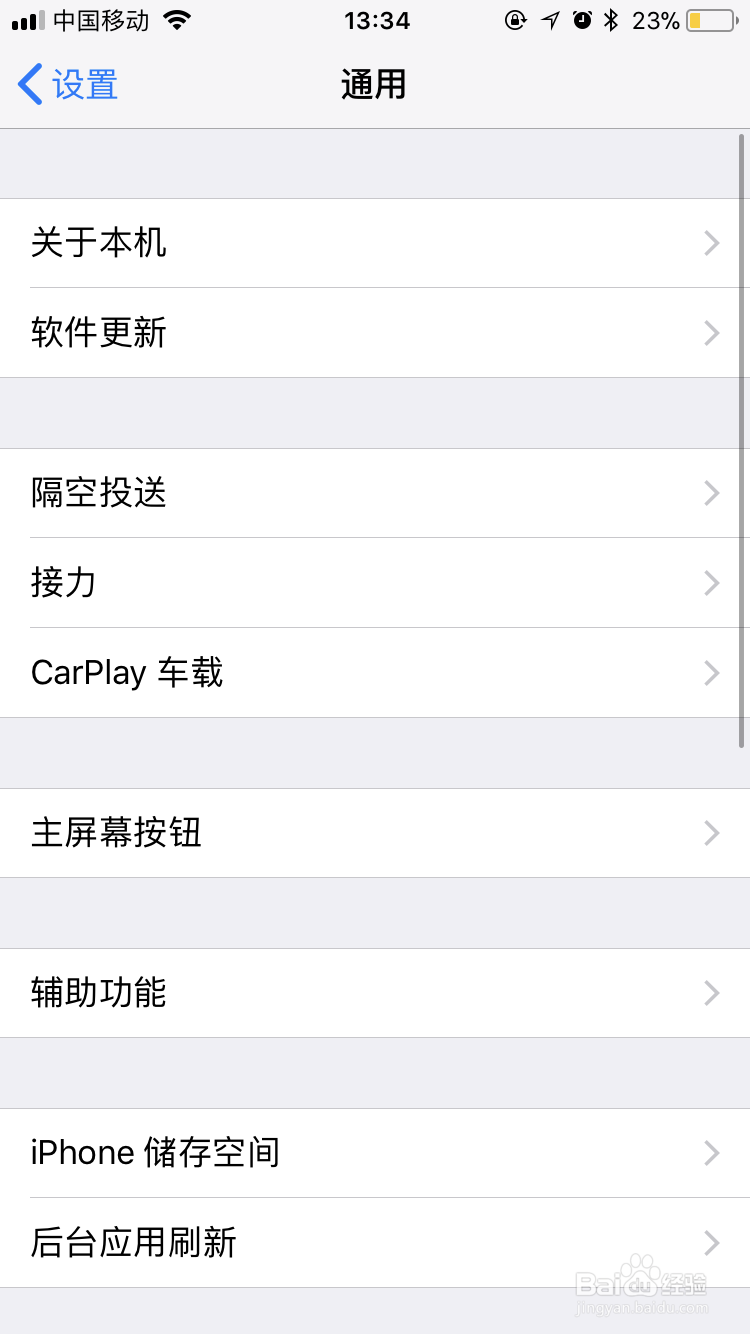Open 关于本机 via its disclosure chevron

pyautogui.click(x=710, y=243)
